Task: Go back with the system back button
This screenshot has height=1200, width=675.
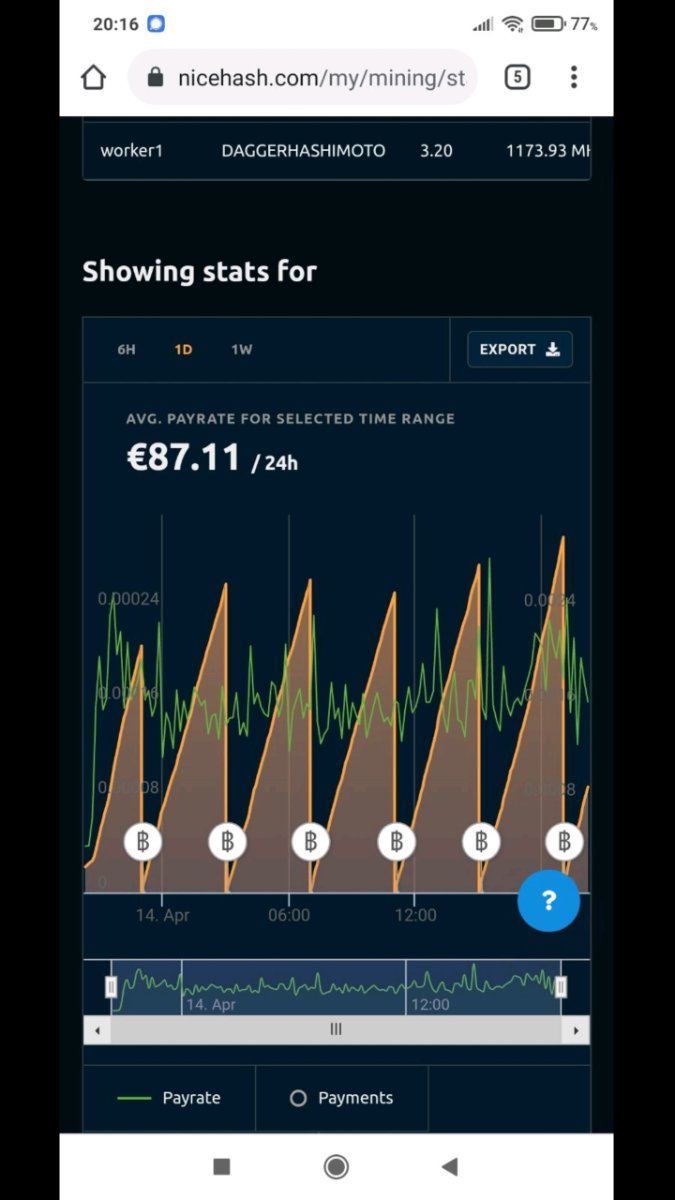Action: click(x=450, y=1166)
